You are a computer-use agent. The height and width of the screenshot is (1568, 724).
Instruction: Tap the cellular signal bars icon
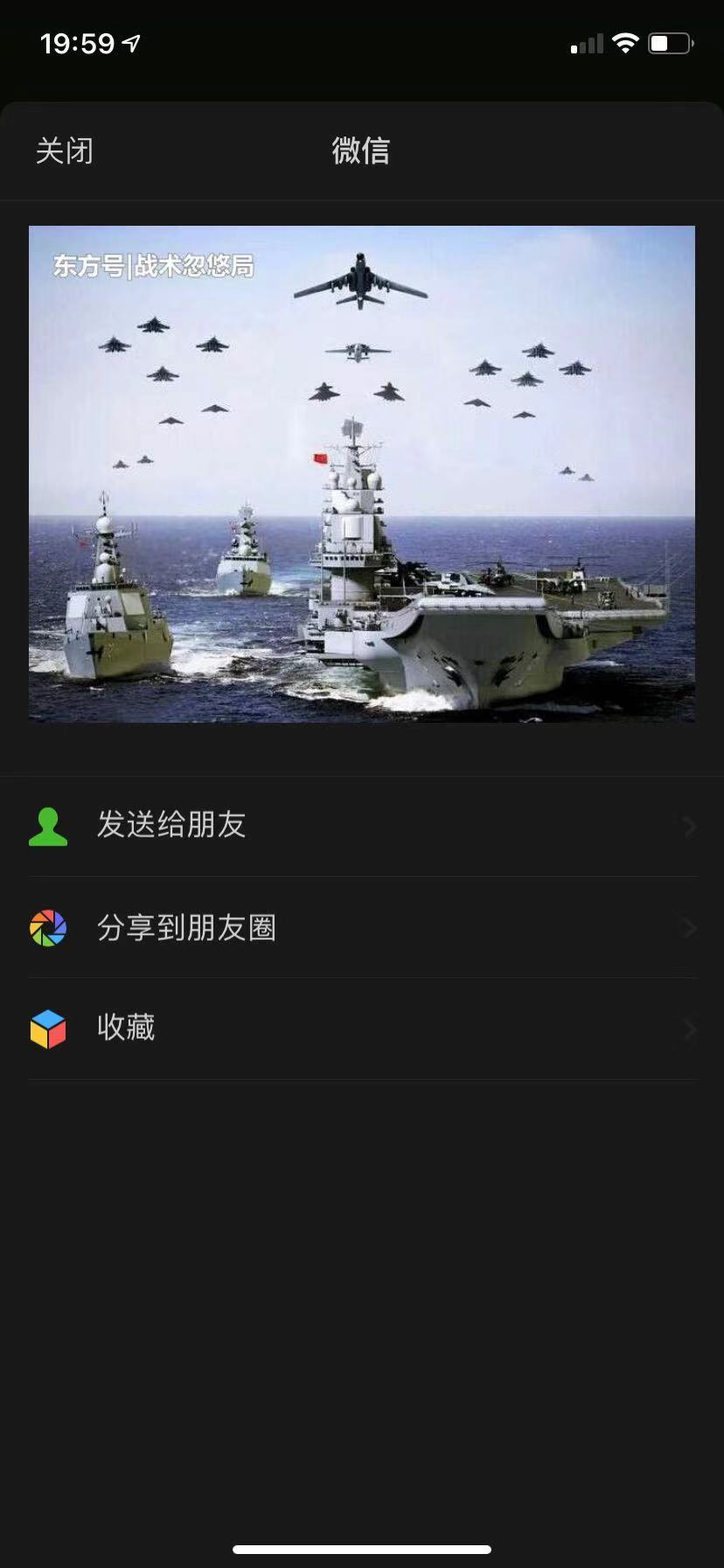[586, 42]
